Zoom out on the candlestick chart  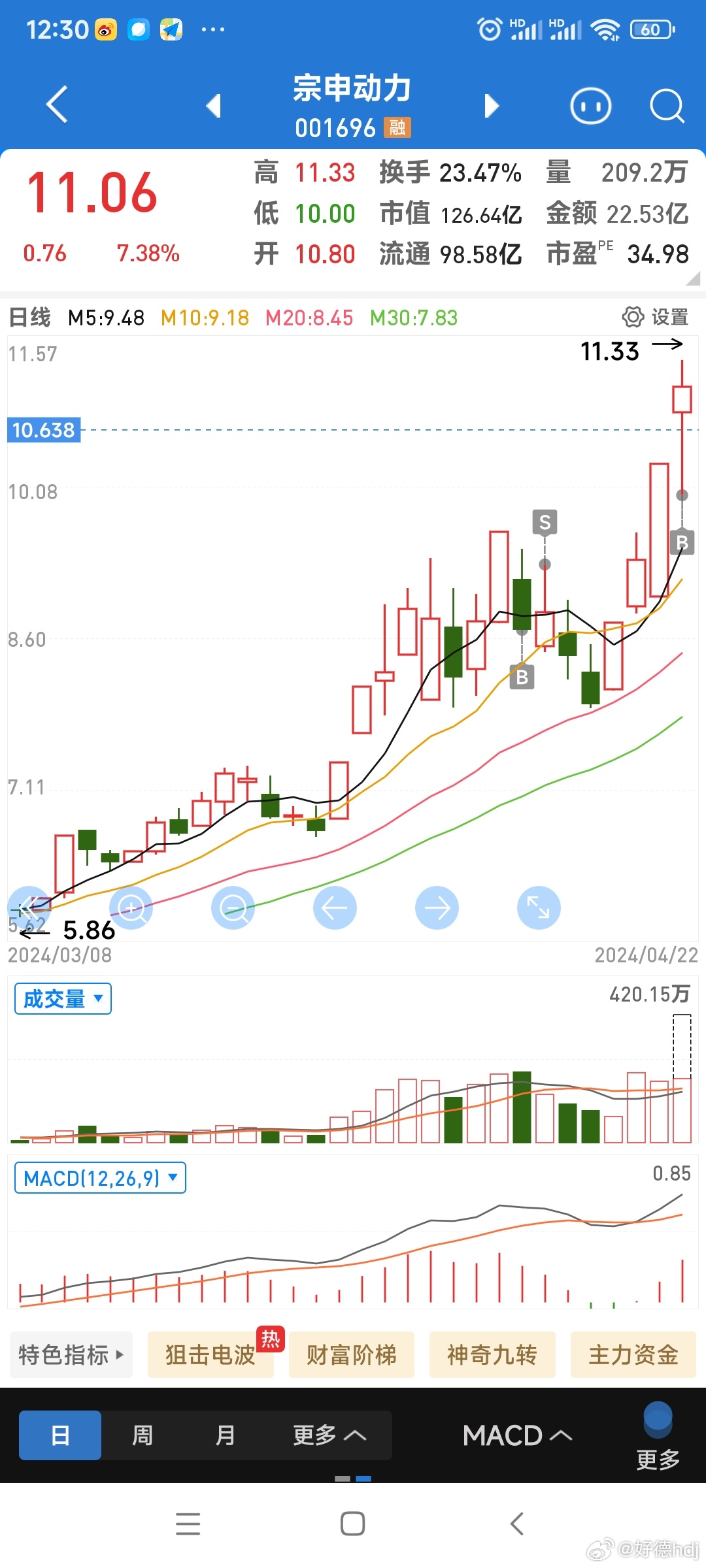click(233, 907)
